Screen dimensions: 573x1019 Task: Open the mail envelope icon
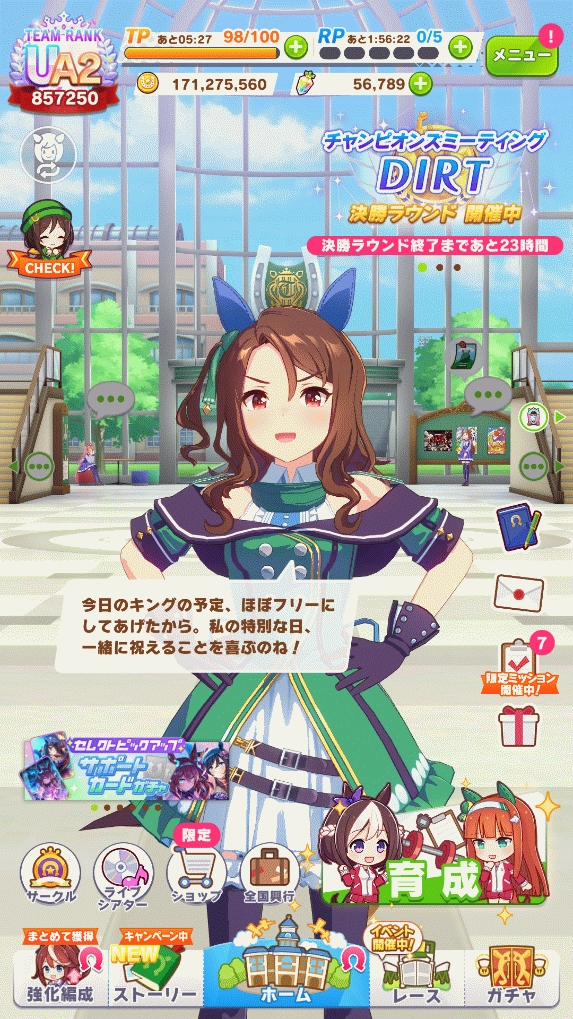518,591
